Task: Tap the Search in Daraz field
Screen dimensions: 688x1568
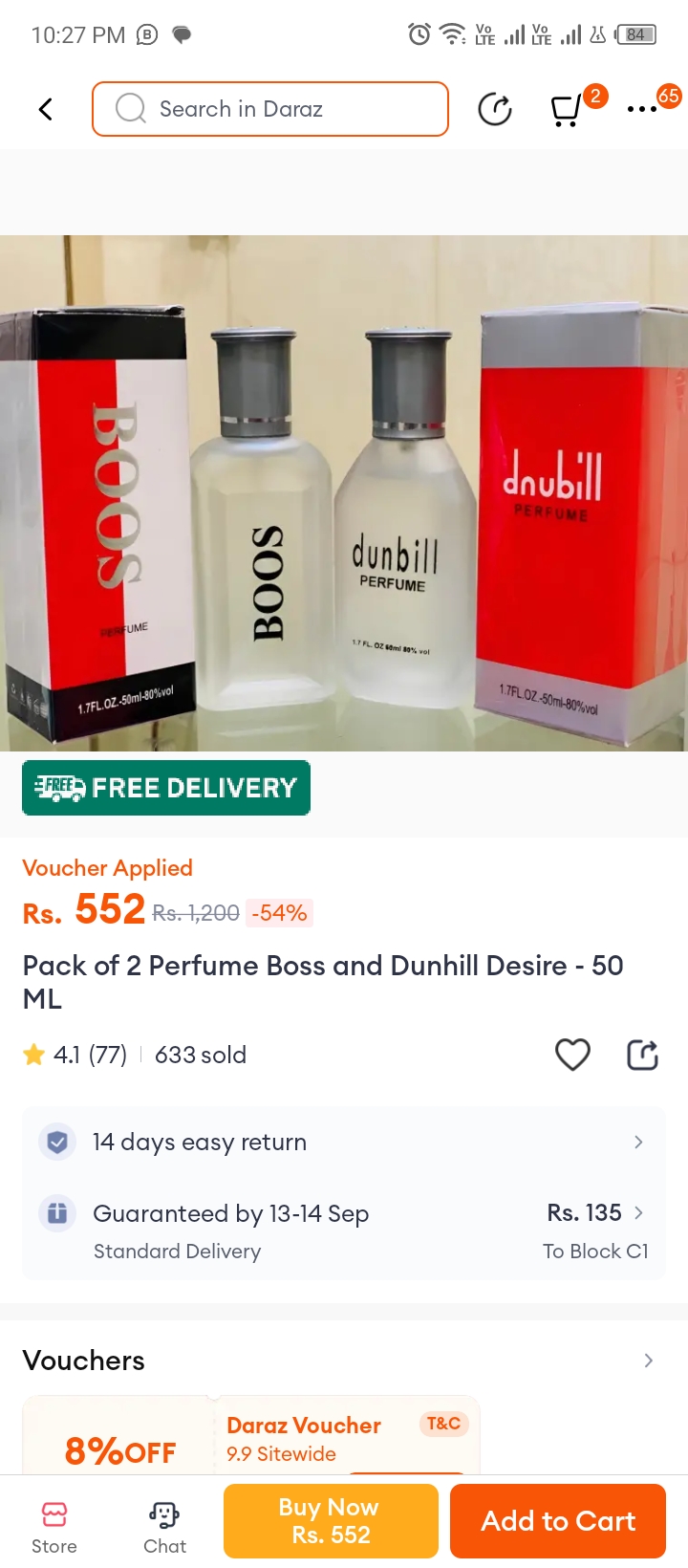Action: 270,109
